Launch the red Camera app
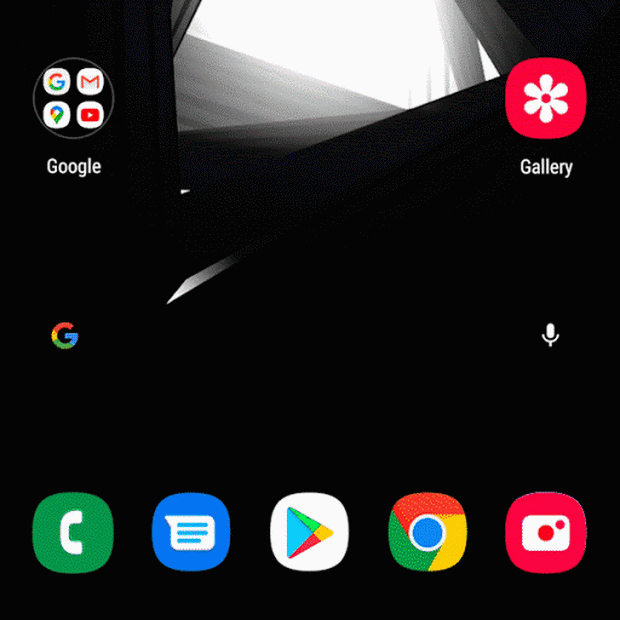This screenshot has height=620, width=620. click(x=546, y=532)
